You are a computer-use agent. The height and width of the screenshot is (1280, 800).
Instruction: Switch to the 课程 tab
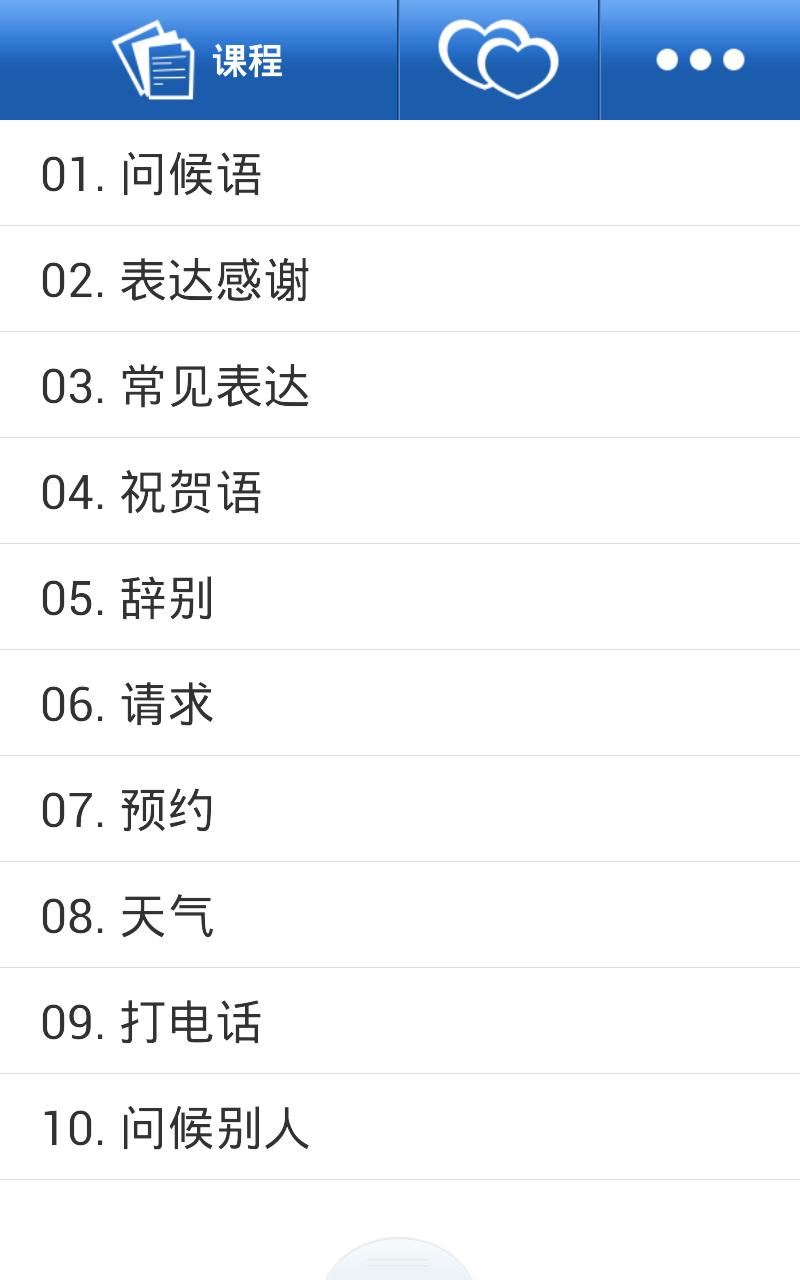(x=199, y=60)
